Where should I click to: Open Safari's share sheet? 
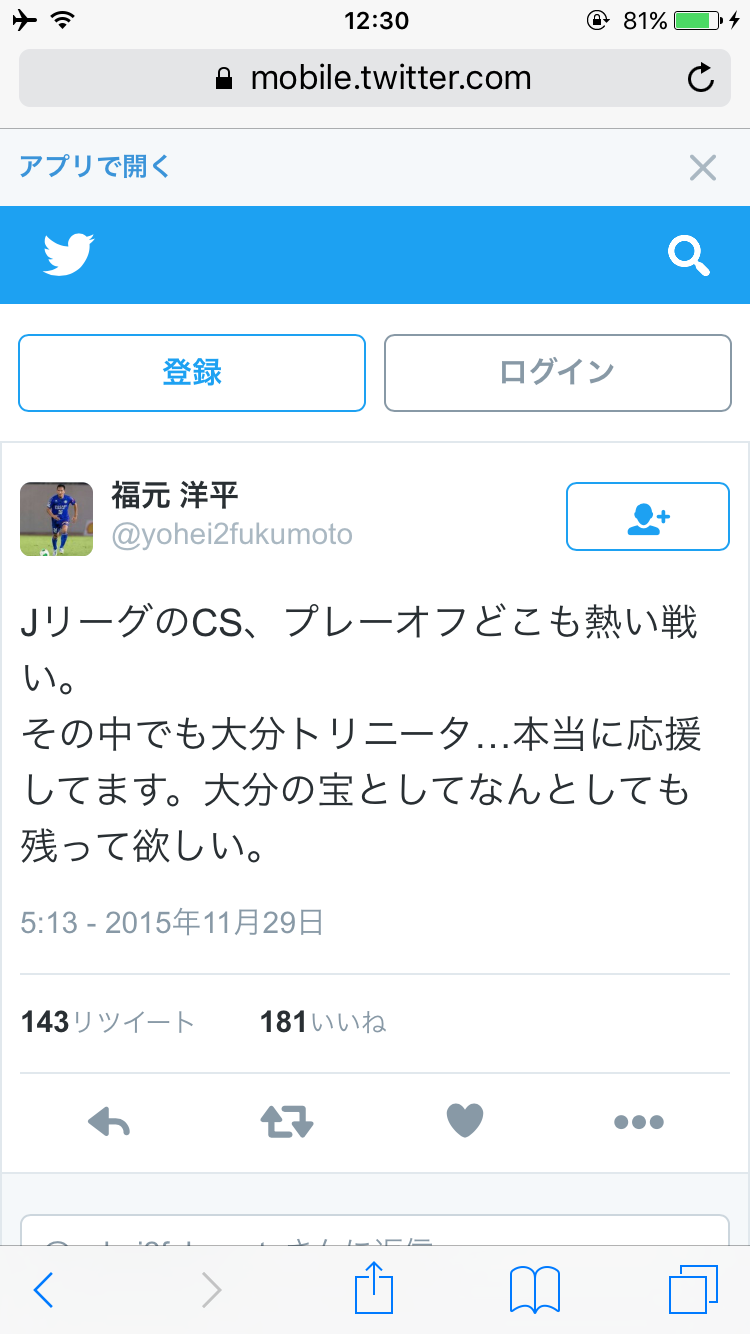(375, 1288)
